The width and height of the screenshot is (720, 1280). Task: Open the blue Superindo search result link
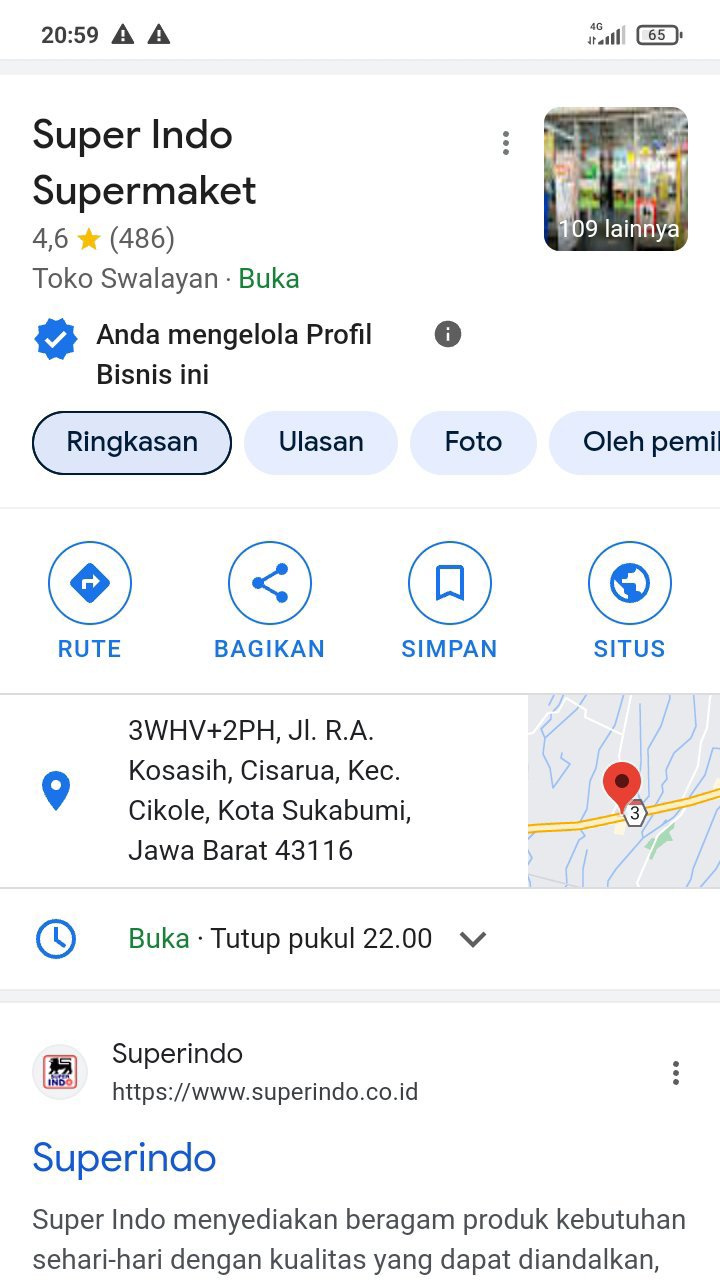click(x=124, y=1158)
